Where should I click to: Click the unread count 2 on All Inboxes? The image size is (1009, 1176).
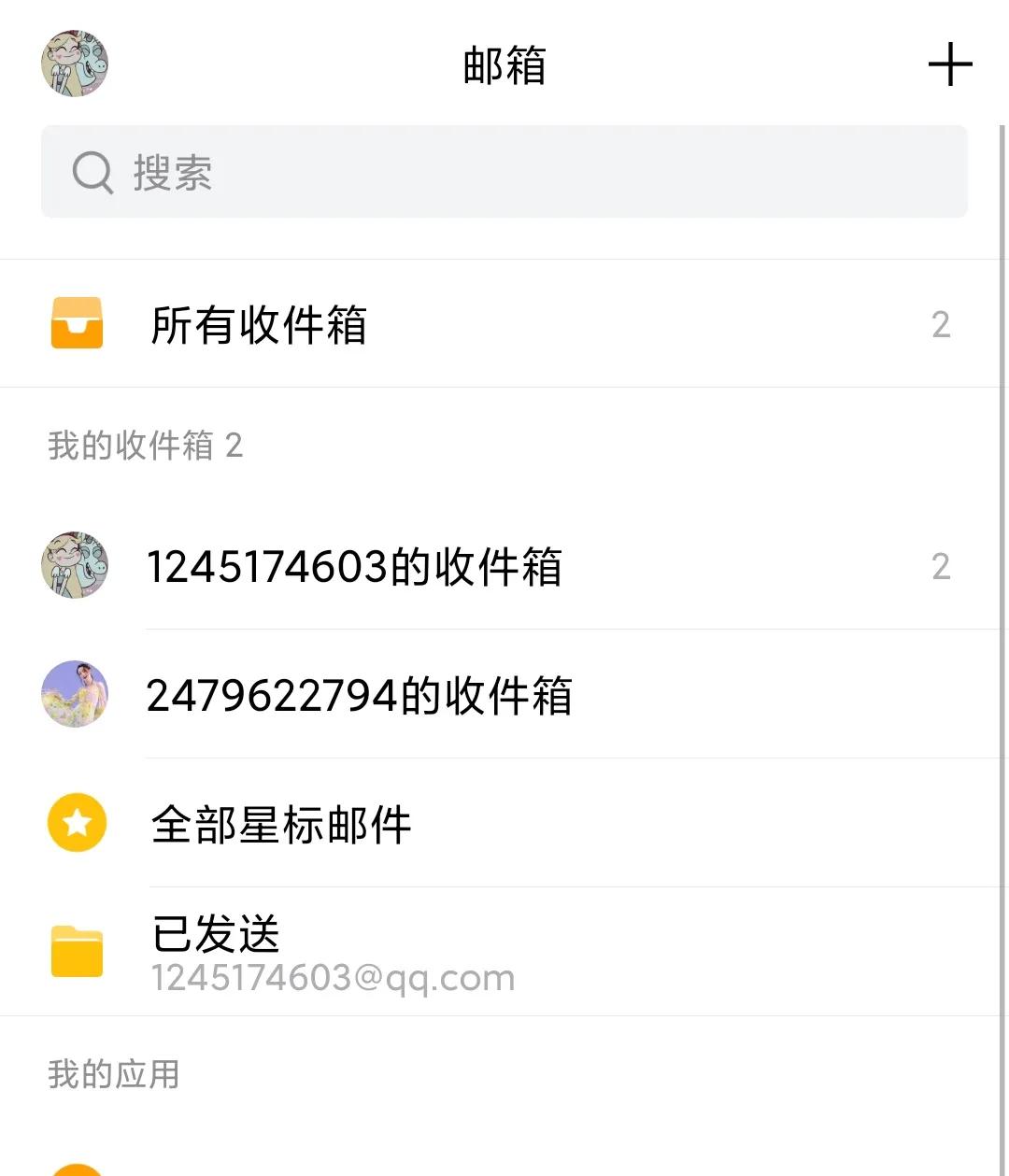(942, 323)
